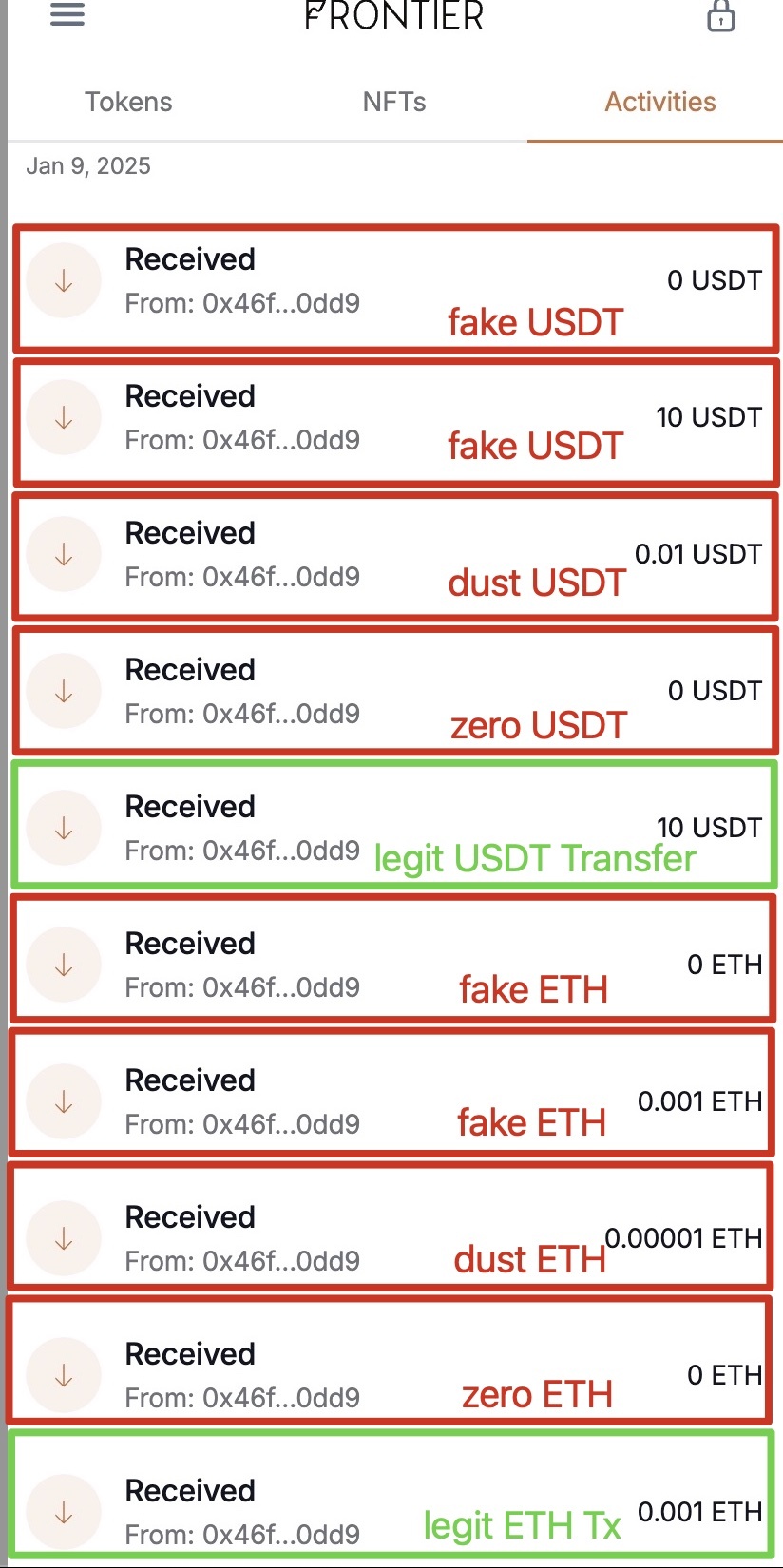Select the Activities tab
Viewport: 783px width, 1568px height.
pos(660,102)
